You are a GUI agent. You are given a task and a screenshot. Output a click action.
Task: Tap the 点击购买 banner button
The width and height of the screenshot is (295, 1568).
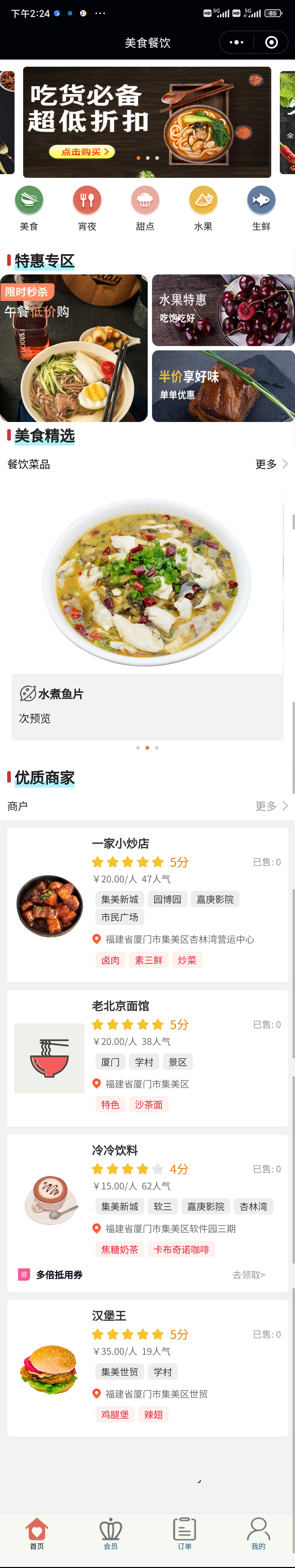[82, 152]
